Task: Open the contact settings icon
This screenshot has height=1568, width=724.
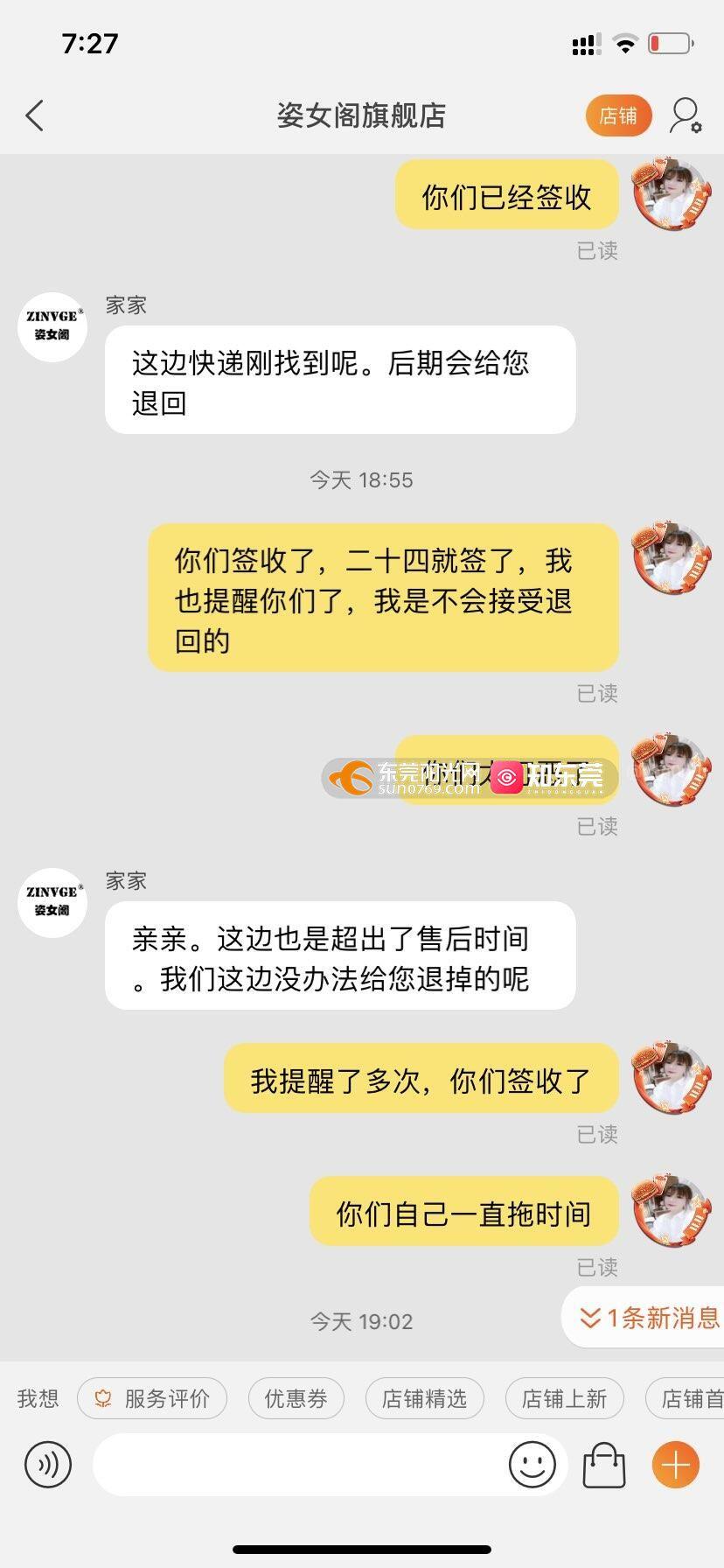Action: point(685,115)
